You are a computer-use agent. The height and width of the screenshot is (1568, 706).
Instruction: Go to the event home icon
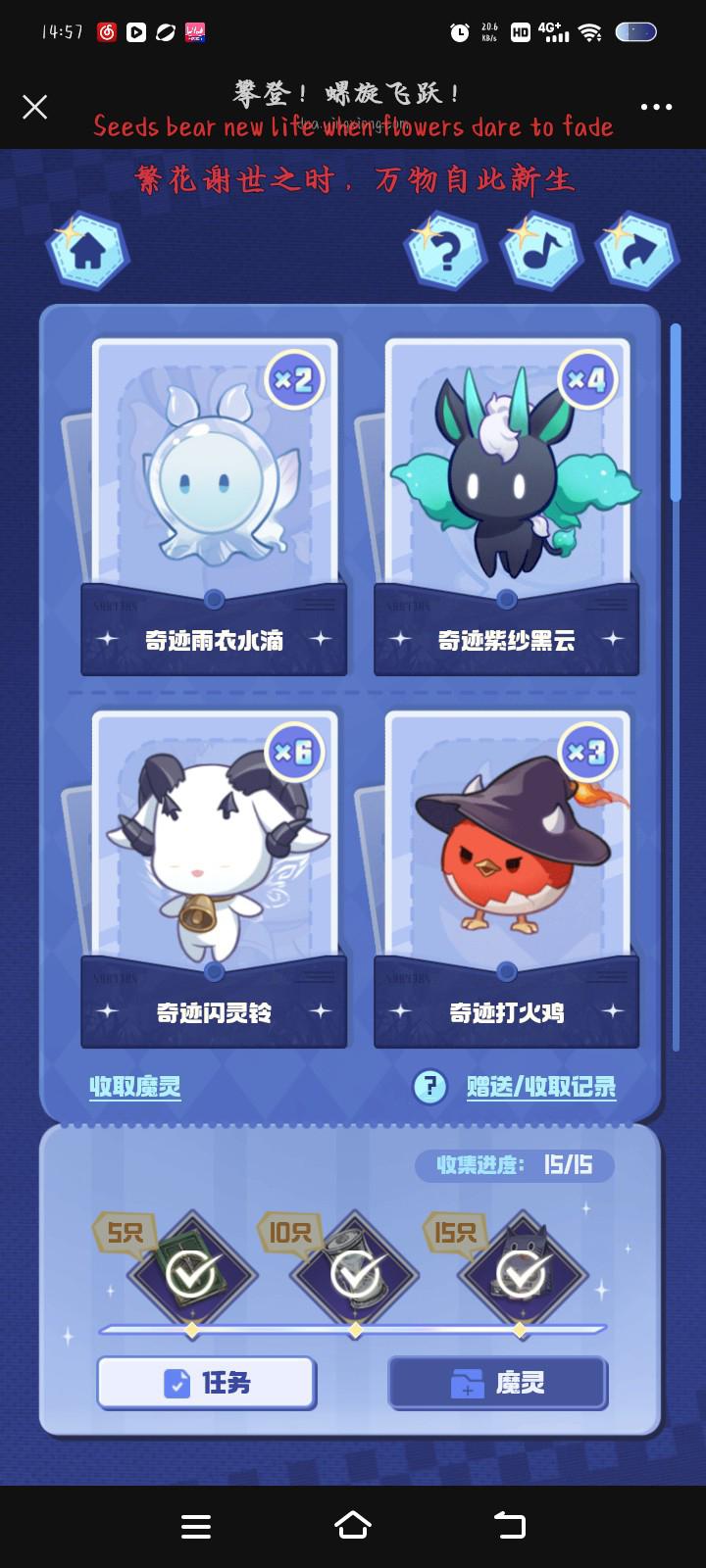88,252
